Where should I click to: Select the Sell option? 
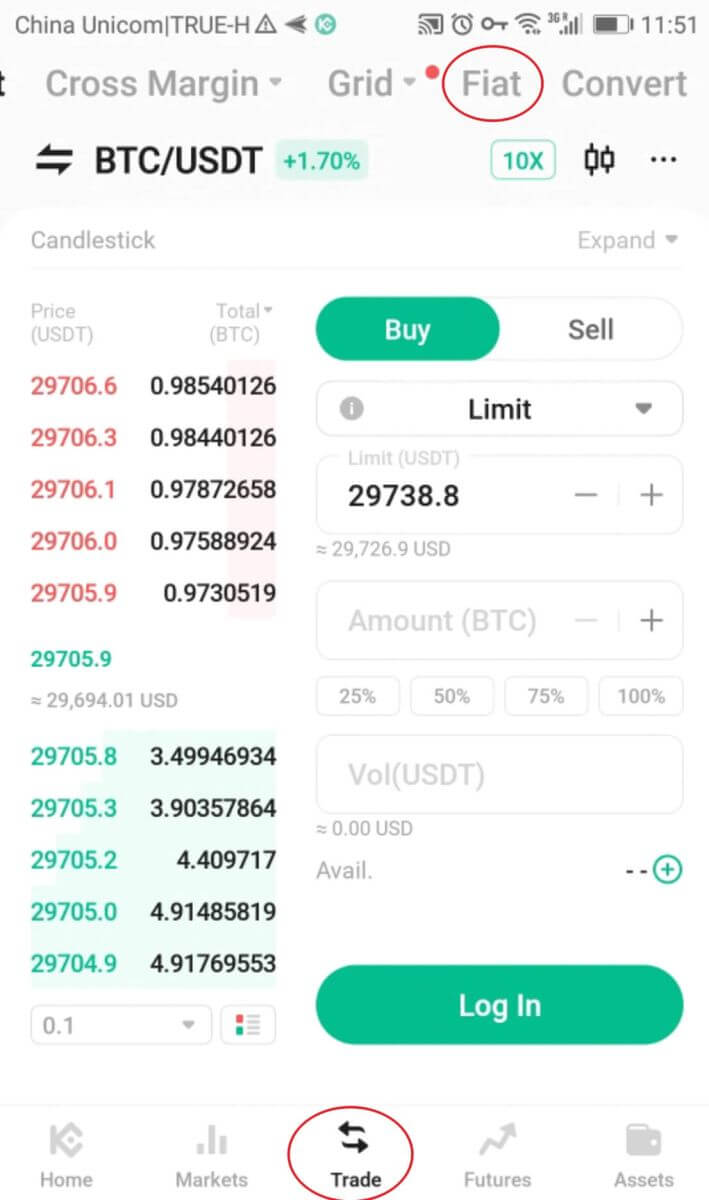point(590,329)
